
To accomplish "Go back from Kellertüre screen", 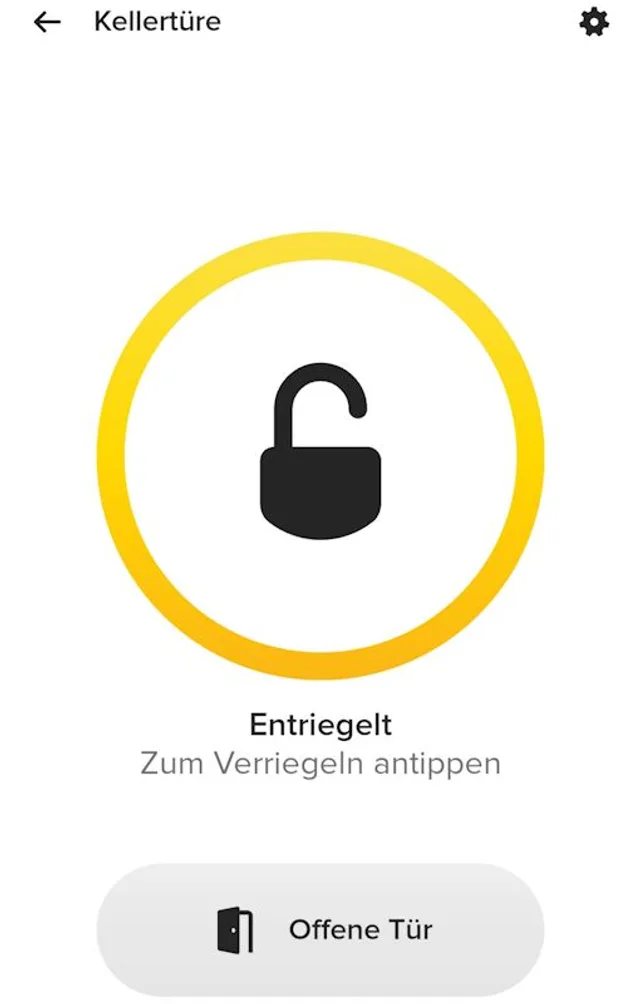I will coord(47,22).
